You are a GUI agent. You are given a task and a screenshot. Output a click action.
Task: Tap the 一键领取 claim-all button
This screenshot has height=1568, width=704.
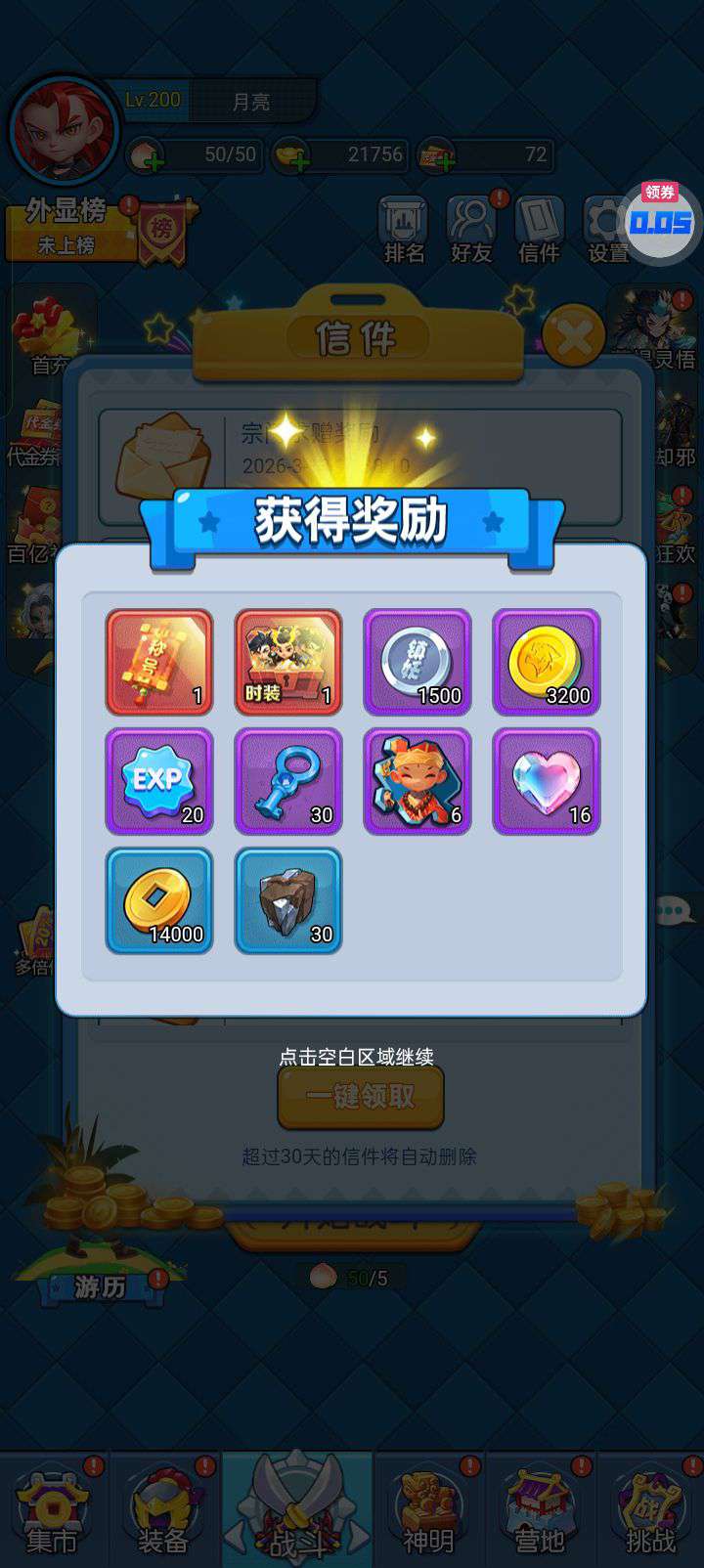(x=361, y=1098)
